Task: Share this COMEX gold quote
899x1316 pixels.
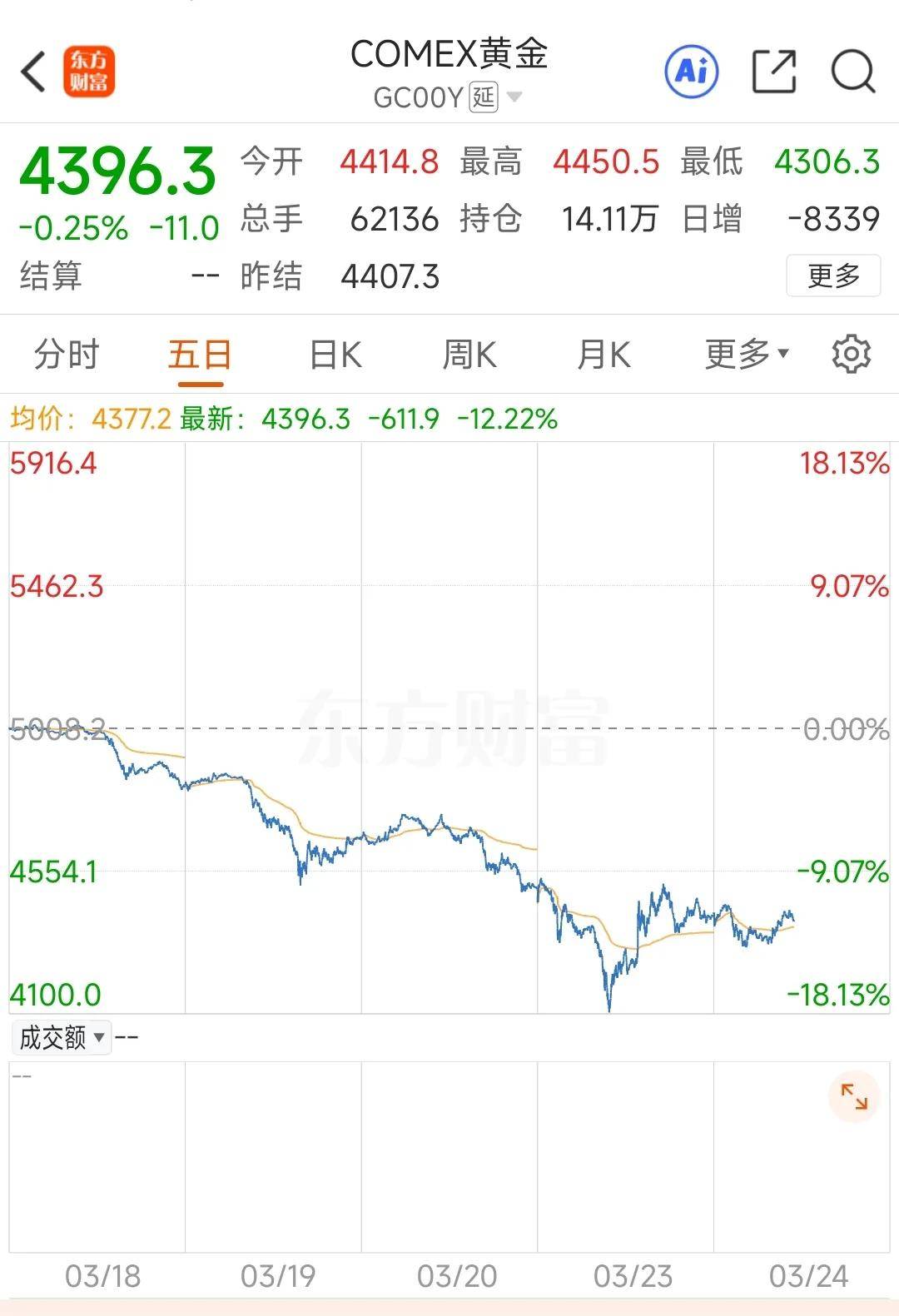Action: coord(774,72)
